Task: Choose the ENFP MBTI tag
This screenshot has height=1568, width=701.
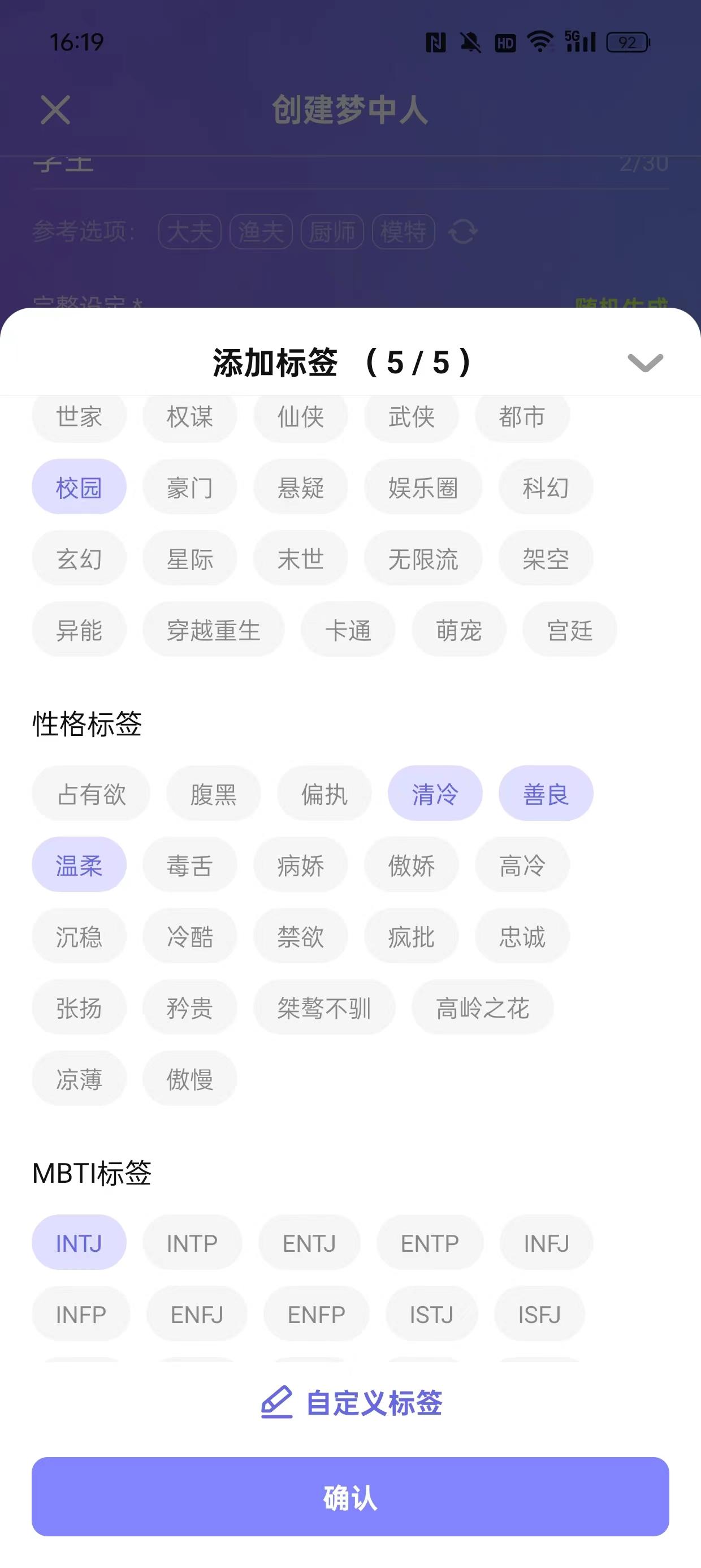Action: pos(317,1314)
